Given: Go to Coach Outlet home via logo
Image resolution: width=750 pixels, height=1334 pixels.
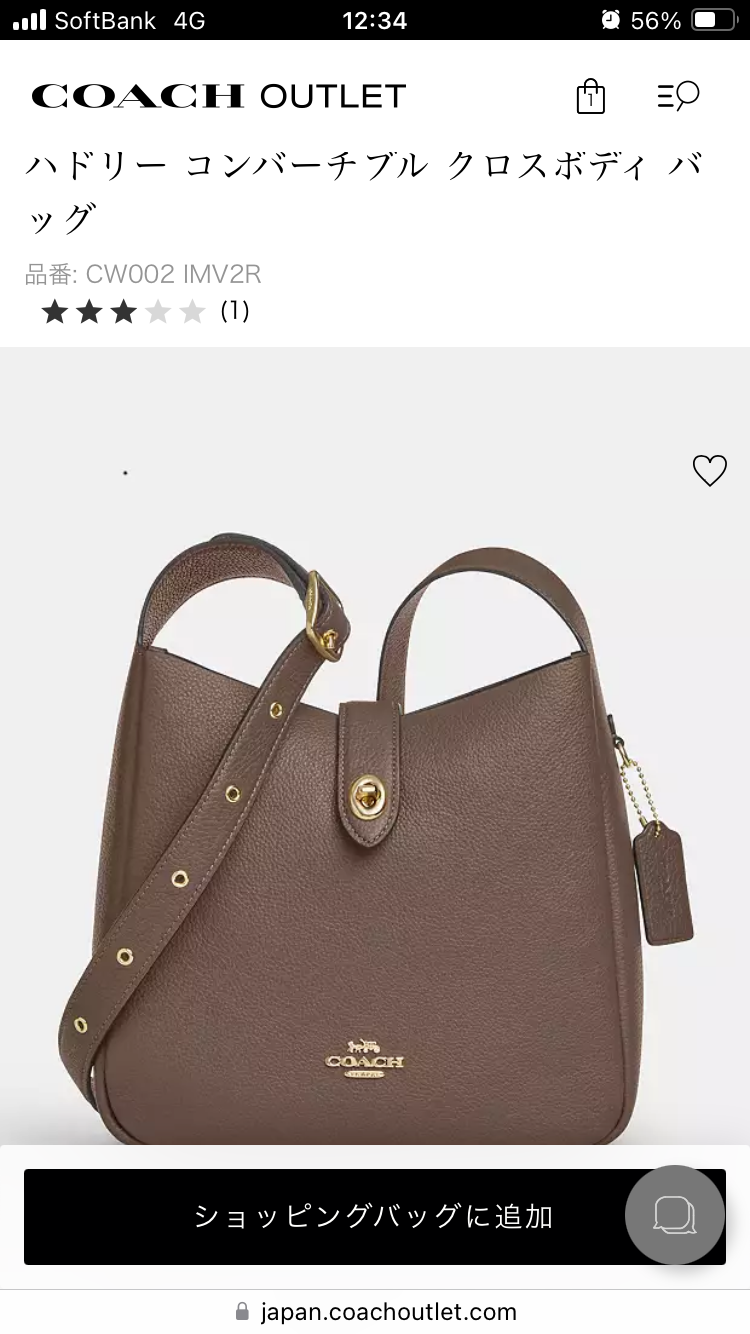Looking at the screenshot, I should point(218,96).
